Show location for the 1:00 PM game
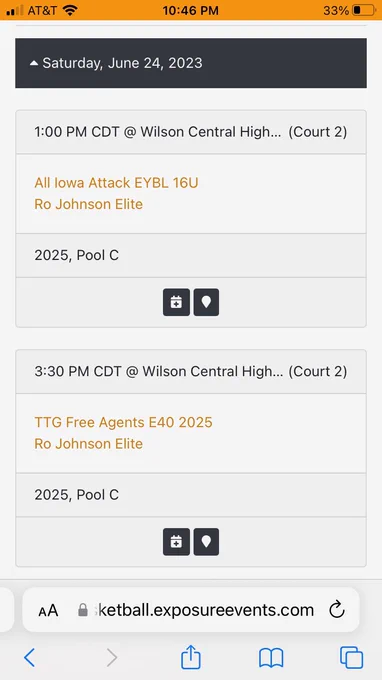 coord(206,302)
